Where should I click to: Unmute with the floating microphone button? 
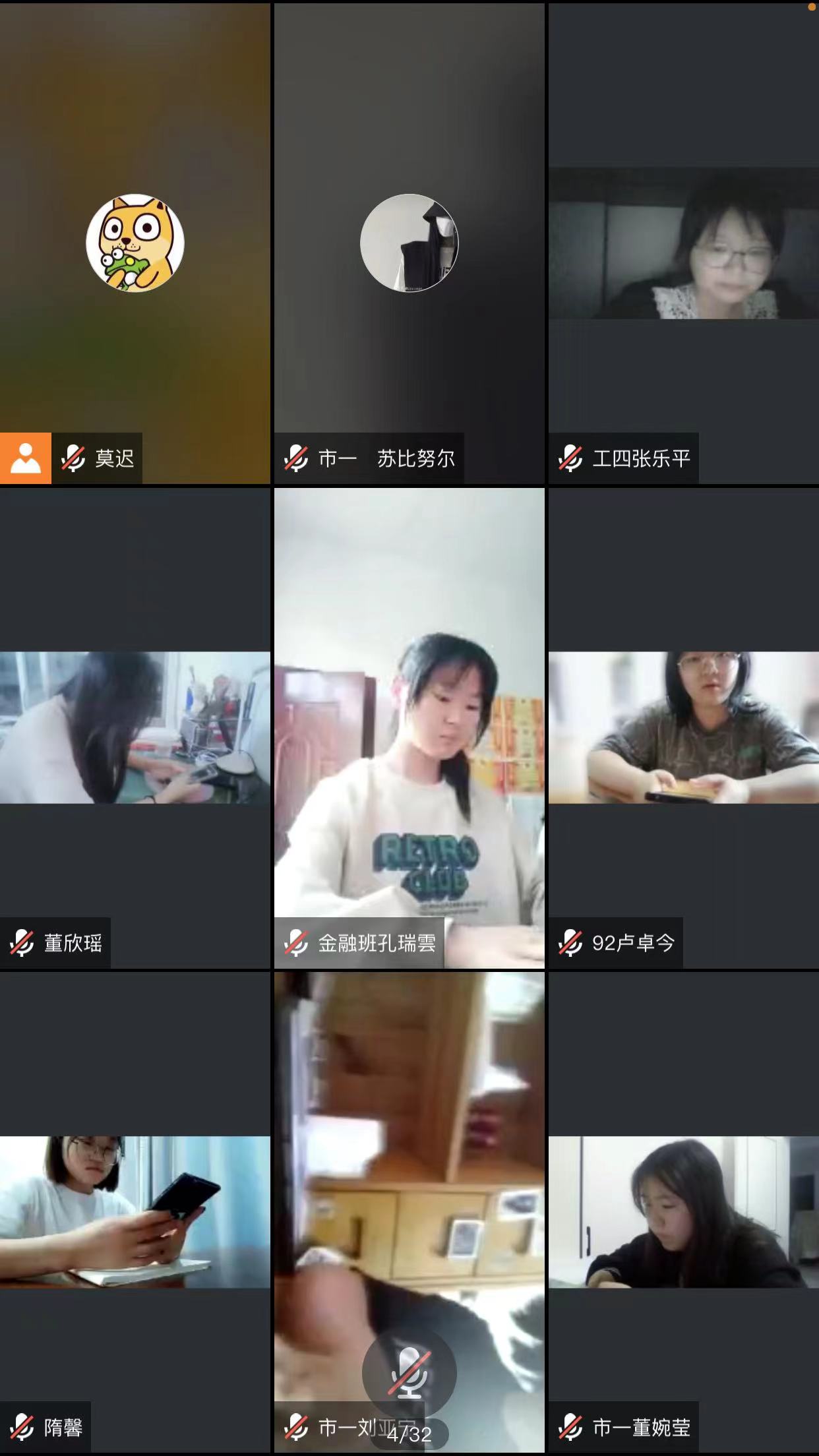(409, 1373)
